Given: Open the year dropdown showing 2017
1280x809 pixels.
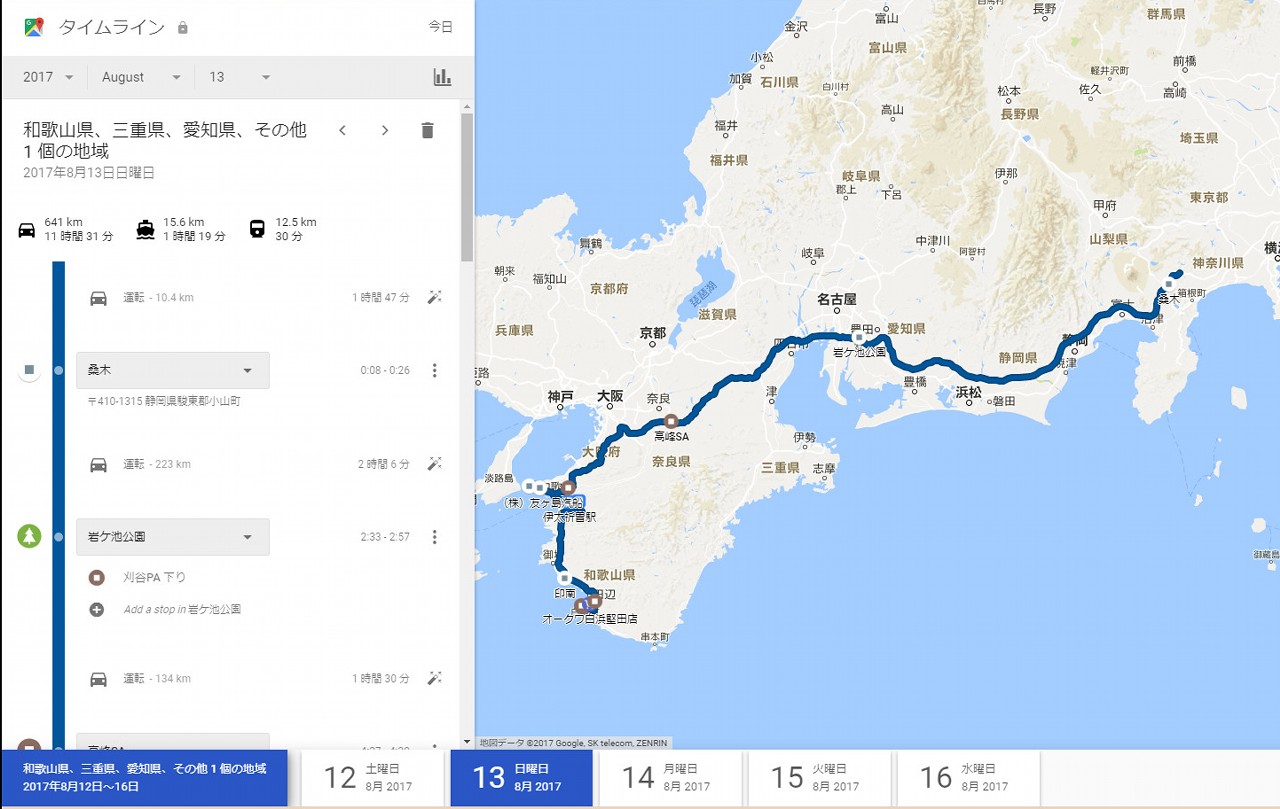Looking at the screenshot, I should [x=49, y=77].
